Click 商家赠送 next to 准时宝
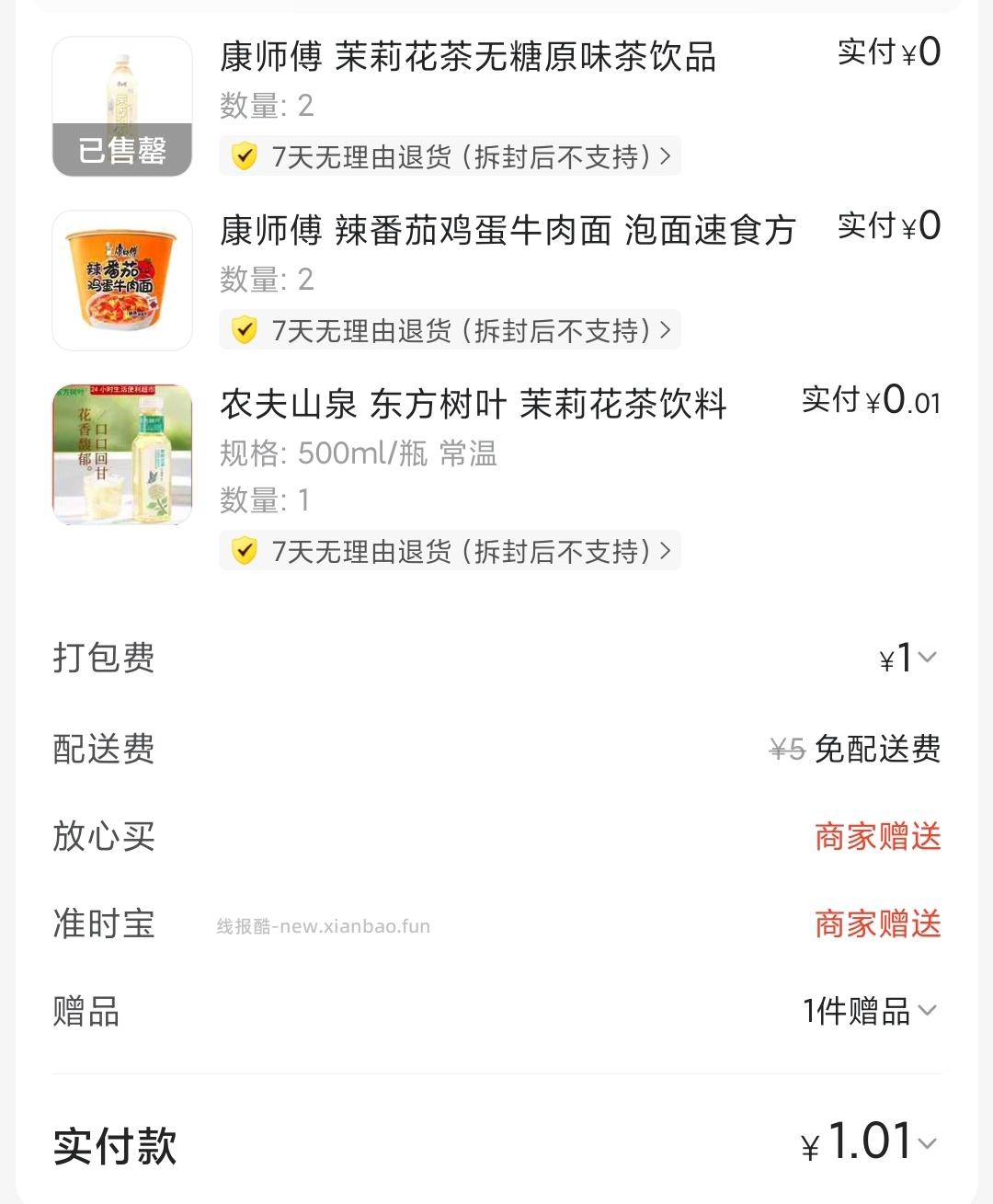This screenshot has height=1204, width=993. click(x=875, y=925)
